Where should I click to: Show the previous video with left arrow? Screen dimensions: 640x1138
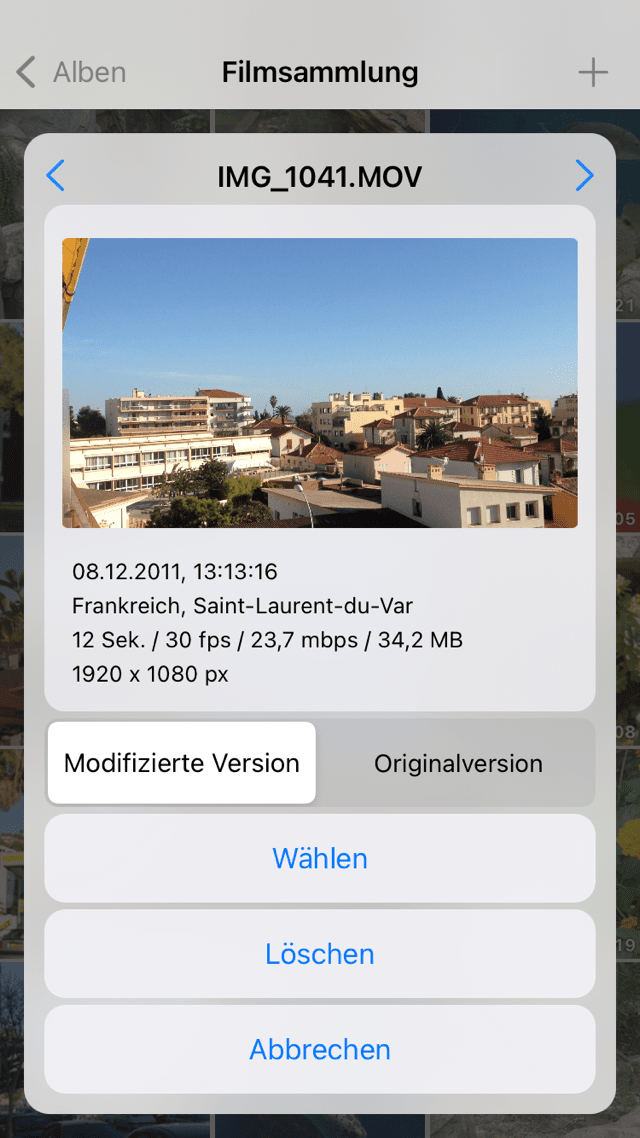55,176
